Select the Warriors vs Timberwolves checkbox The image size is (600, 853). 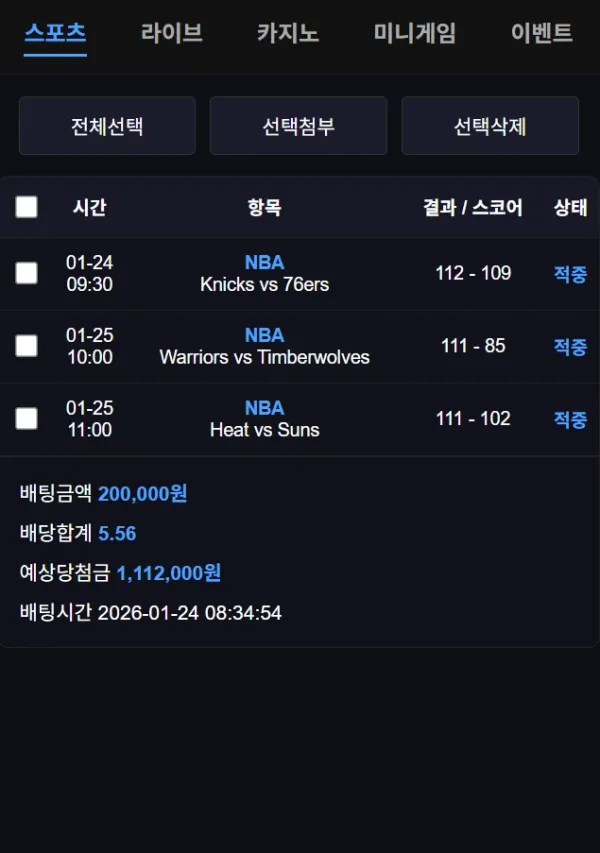pos(27,346)
